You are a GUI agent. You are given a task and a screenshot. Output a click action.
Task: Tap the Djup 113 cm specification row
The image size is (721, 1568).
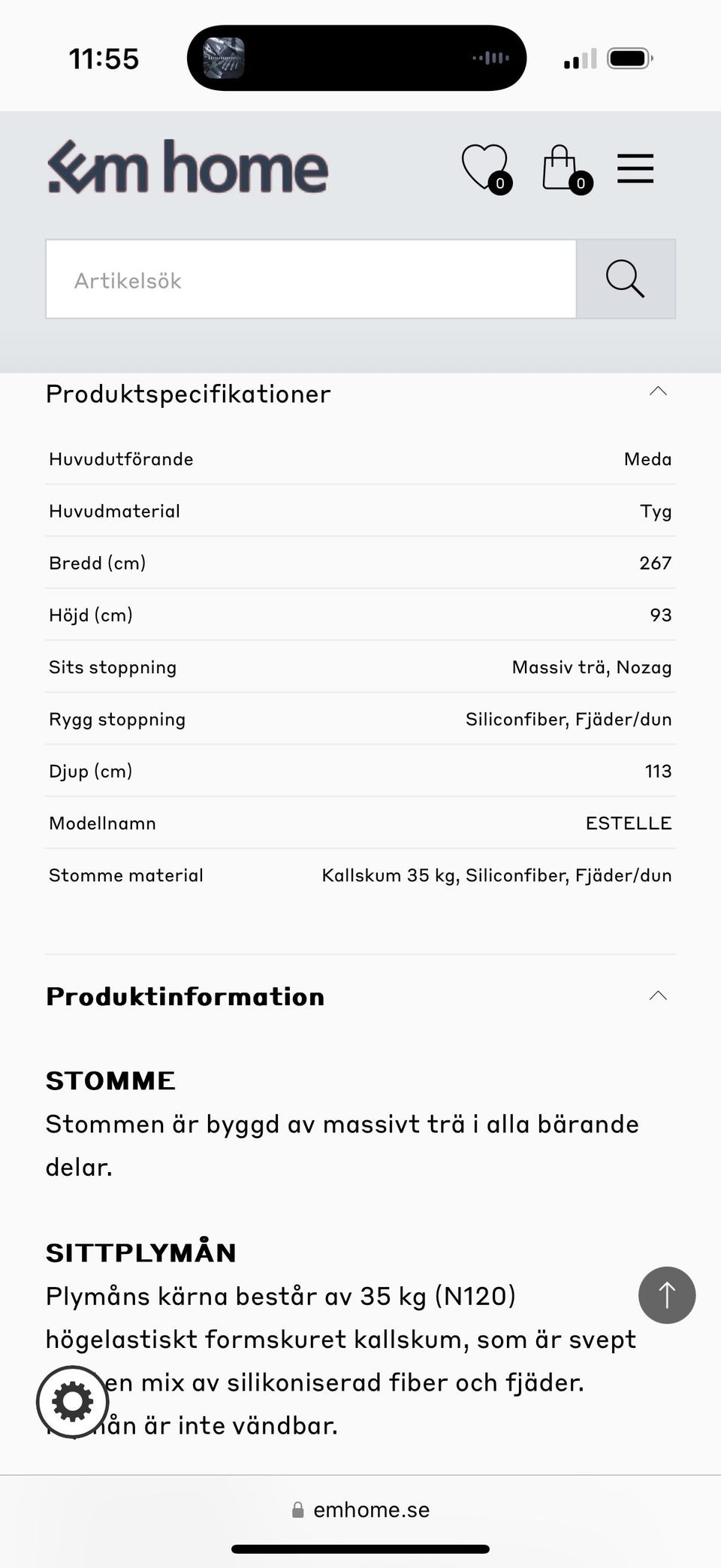pyautogui.click(x=360, y=770)
